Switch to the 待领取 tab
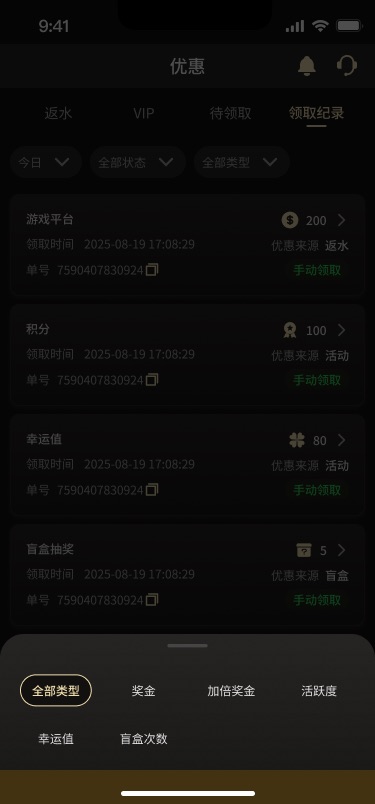Screen dimensions: 375x804 click(231, 113)
